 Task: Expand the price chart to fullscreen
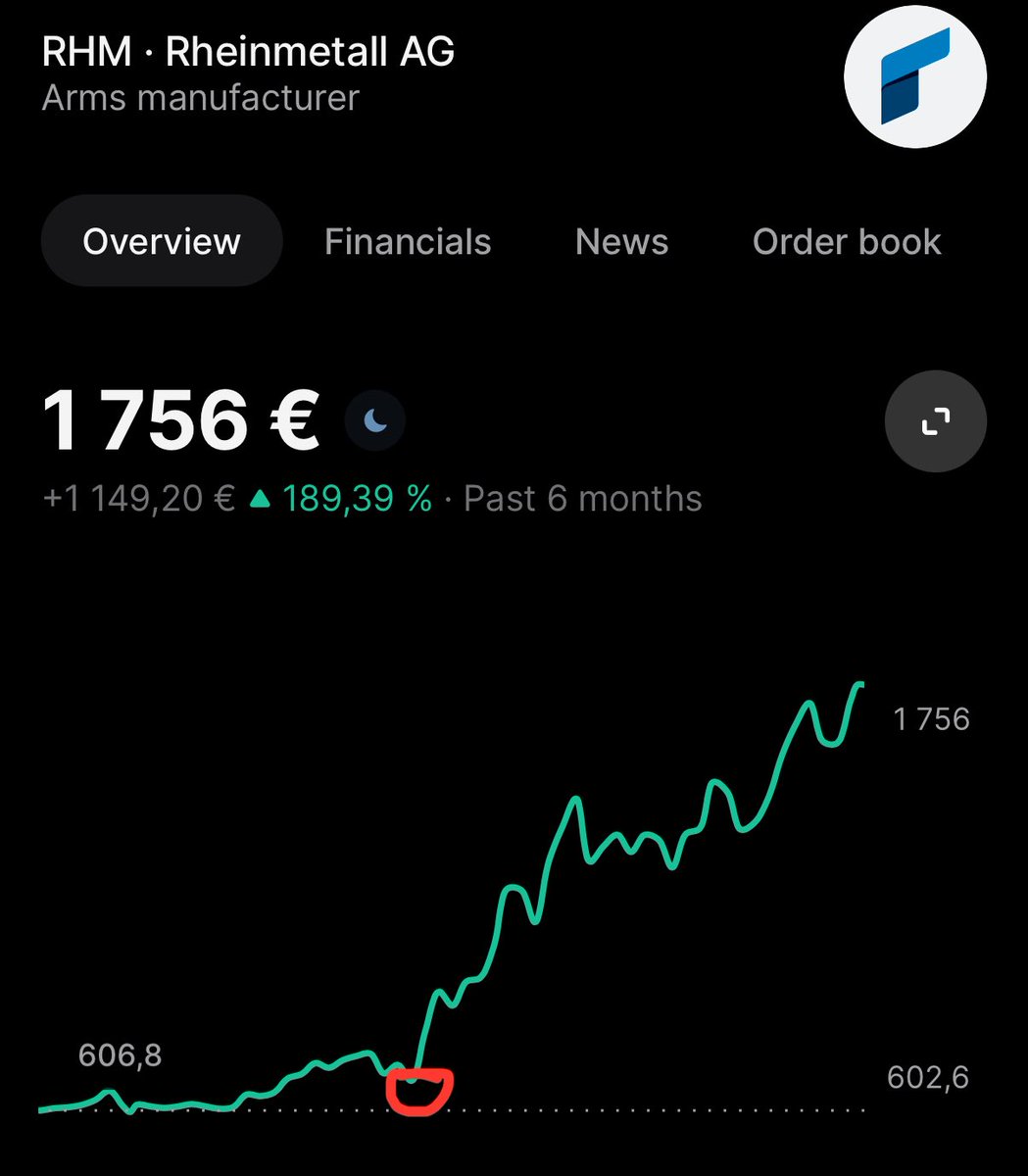point(935,421)
